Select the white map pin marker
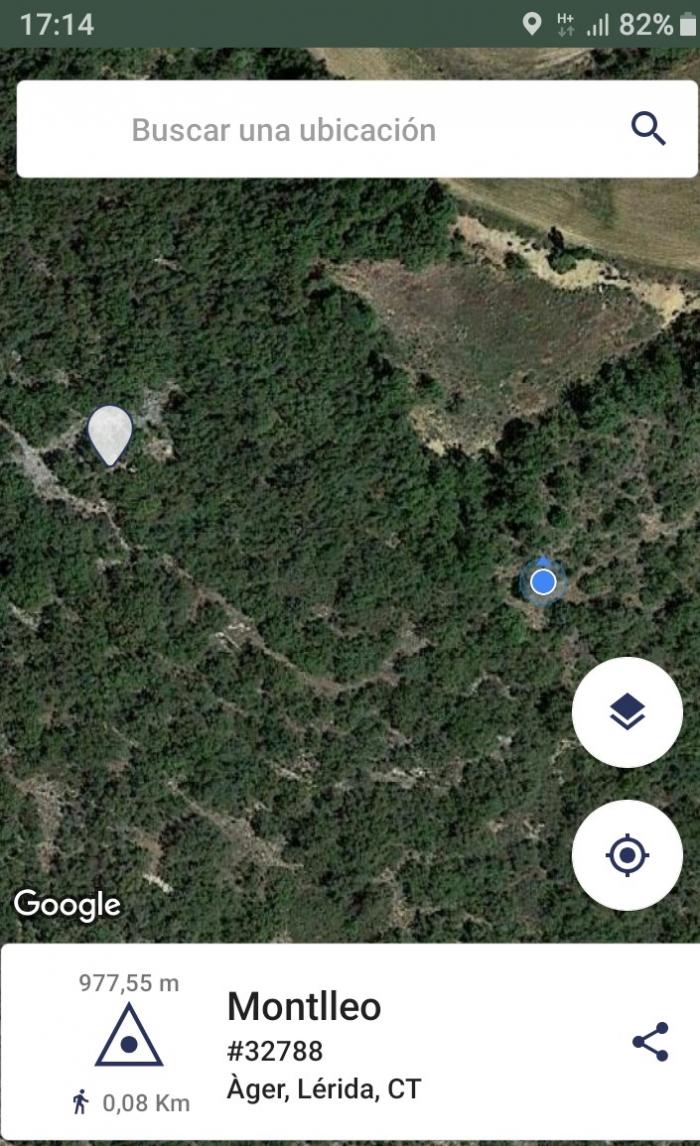Screen dimensions: 700x1146 pyautogui.click(x=110, y=436)
